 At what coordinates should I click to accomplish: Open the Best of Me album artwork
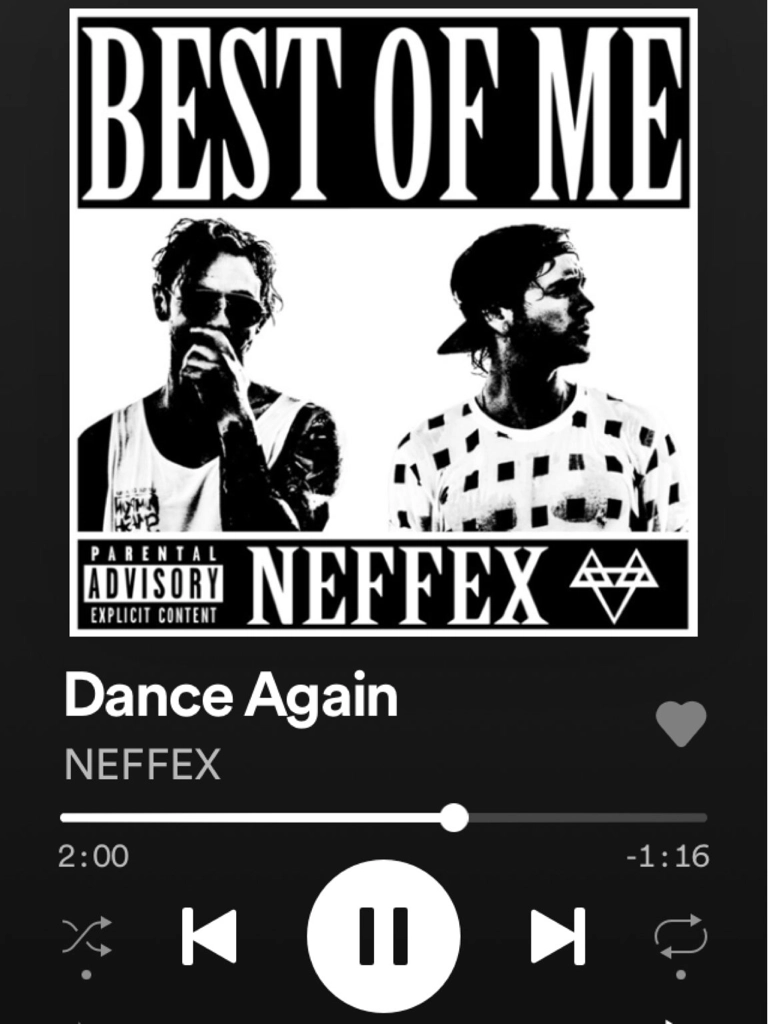pyautogui.click(x=383, y=322)
